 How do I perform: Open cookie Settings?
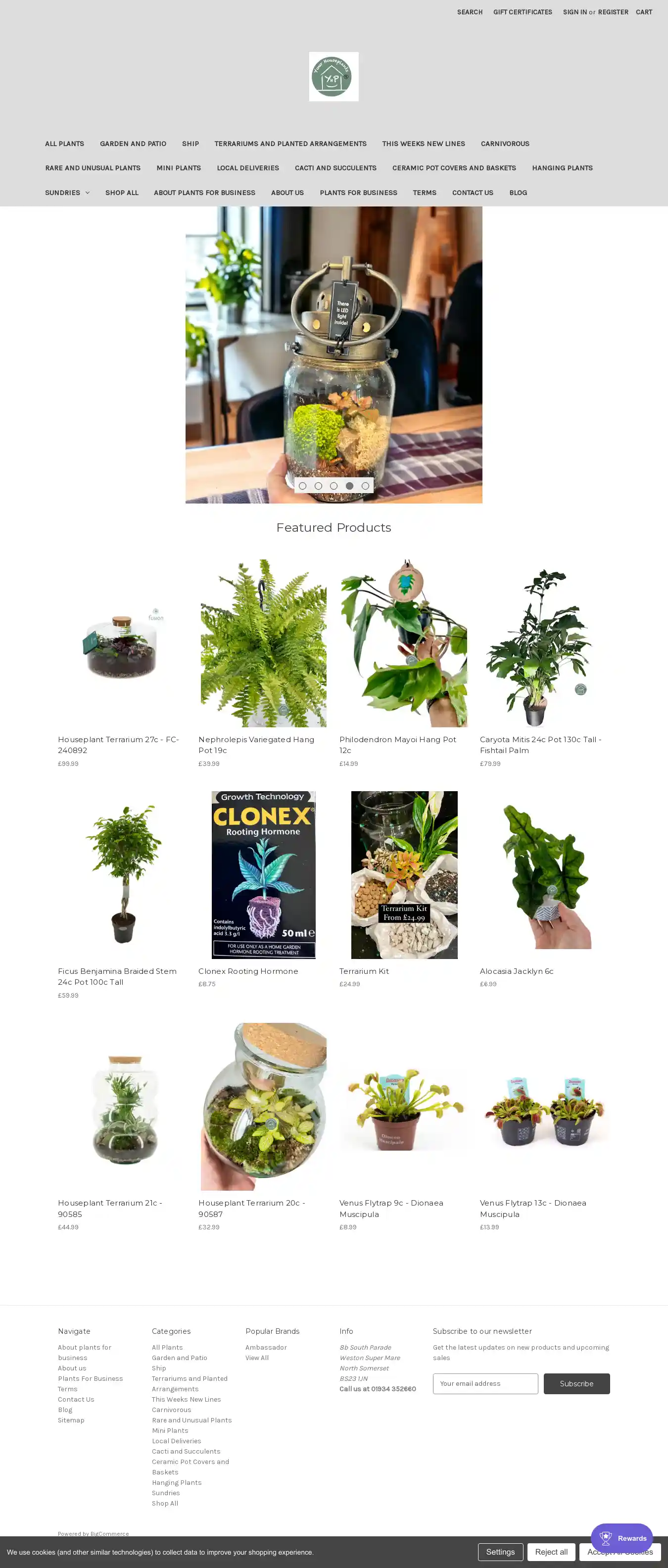499,1552
